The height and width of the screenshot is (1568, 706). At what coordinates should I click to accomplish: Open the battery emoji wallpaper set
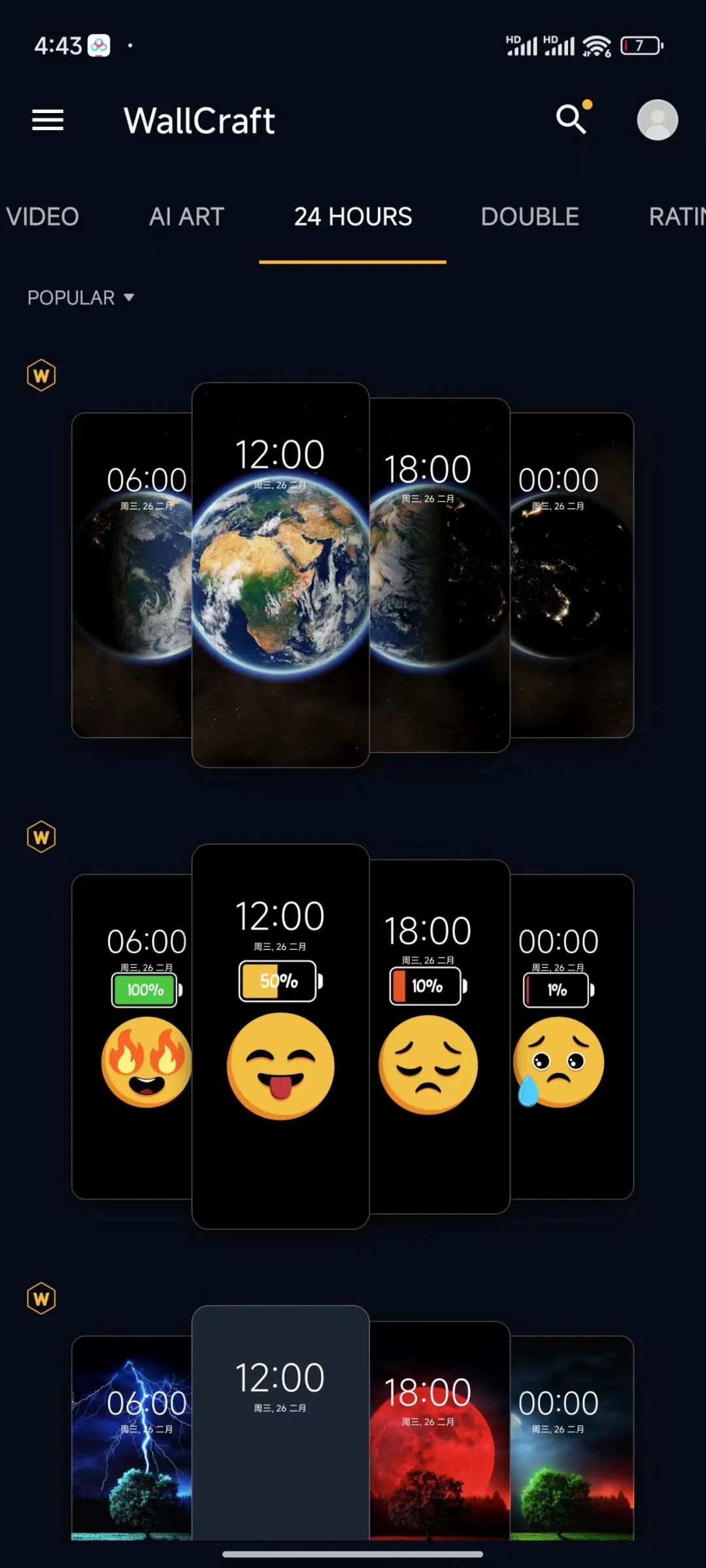[x=281, y=1036]
